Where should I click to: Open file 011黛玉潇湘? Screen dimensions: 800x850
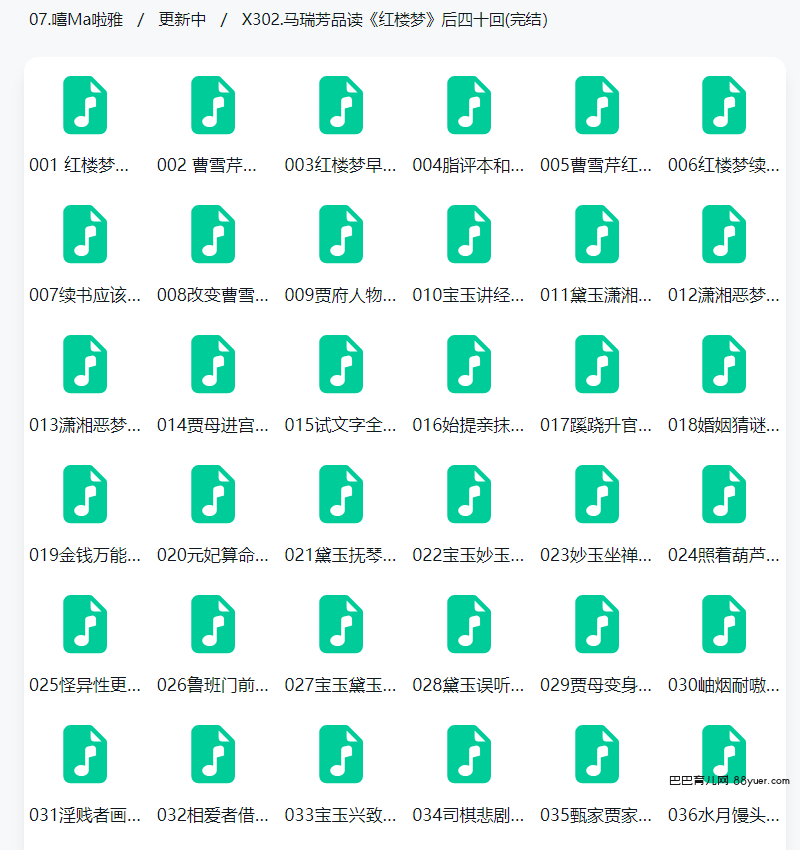point(597,235)
